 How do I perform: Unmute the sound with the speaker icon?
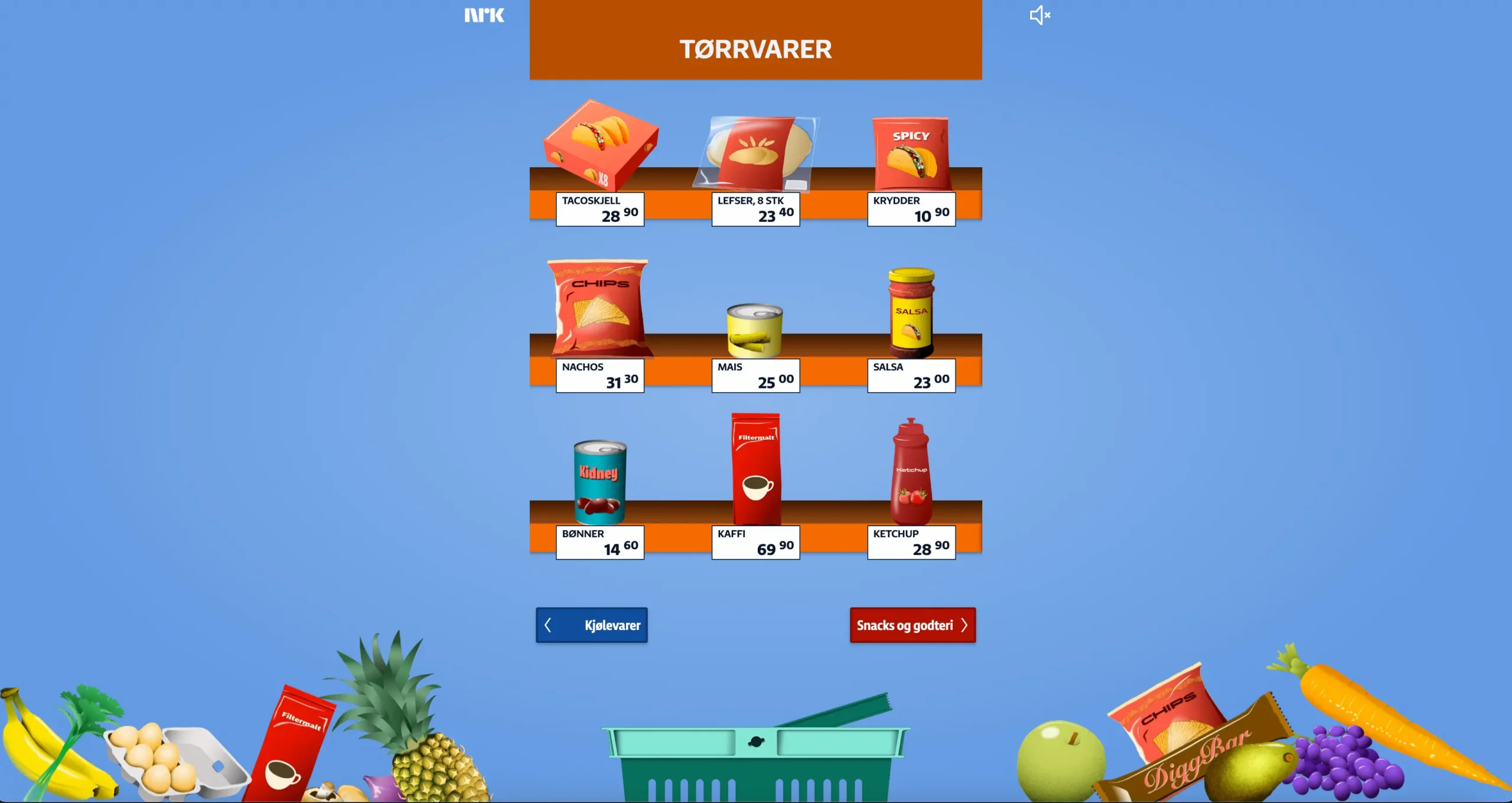tap(1039, 15)
